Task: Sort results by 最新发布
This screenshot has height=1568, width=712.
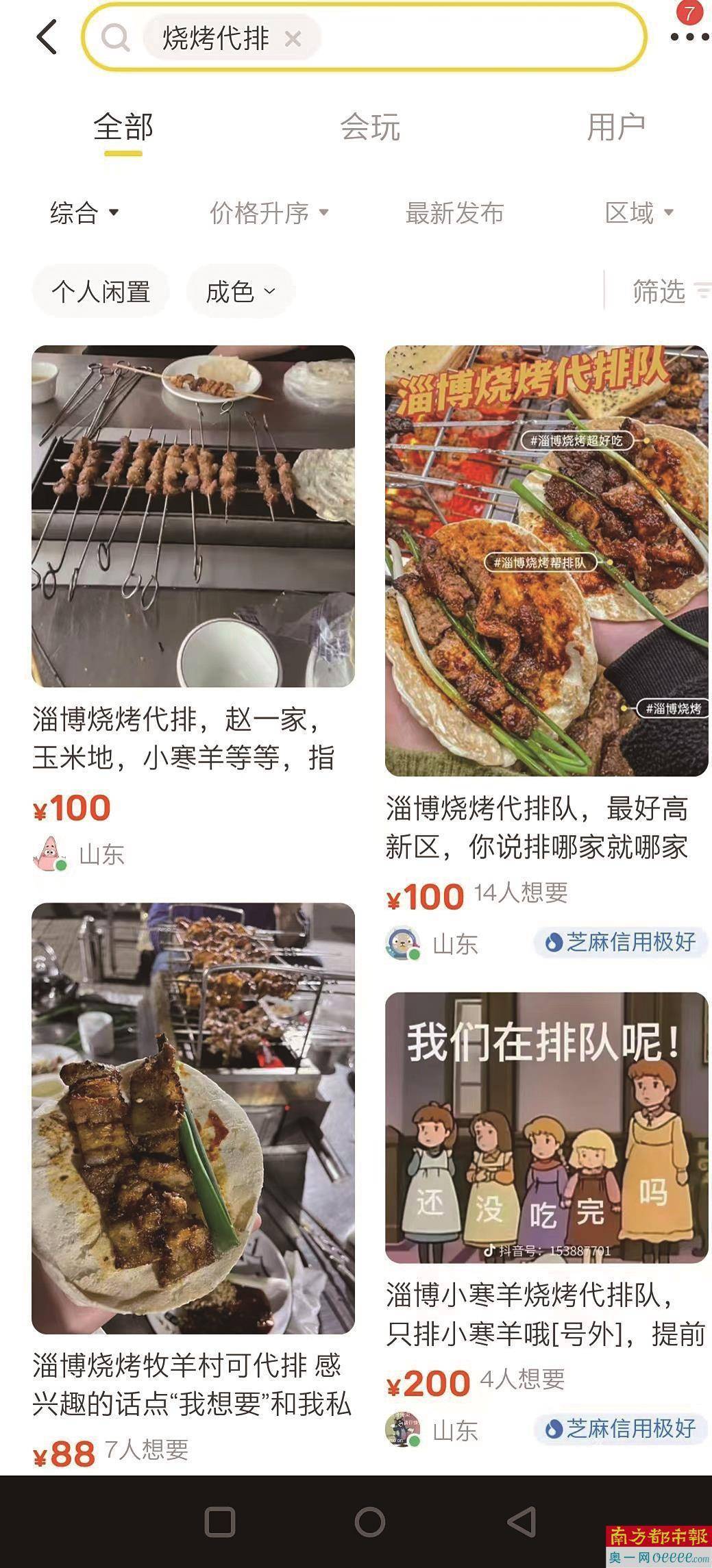Action: 454,213
